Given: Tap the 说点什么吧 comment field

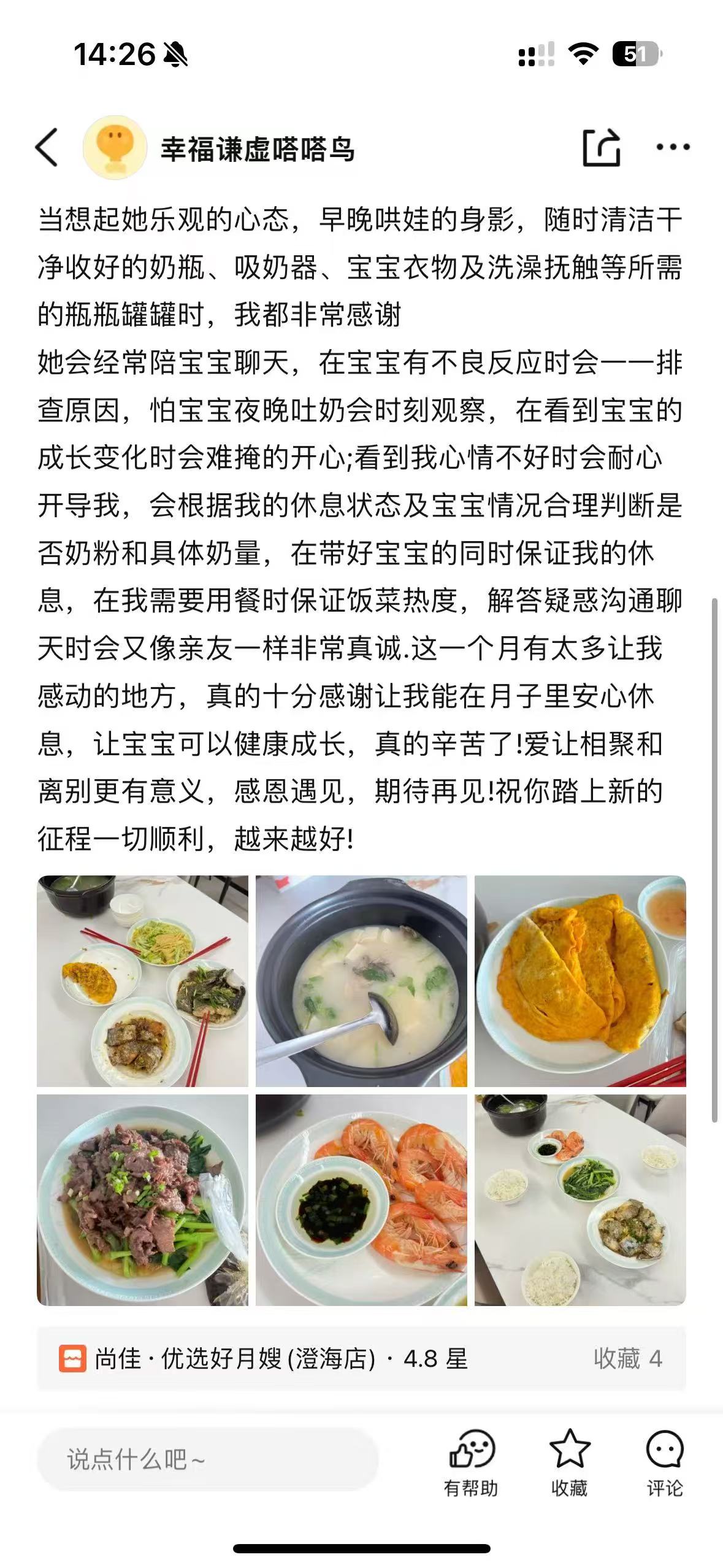Looking at the screenshot, I should 207,1459.
